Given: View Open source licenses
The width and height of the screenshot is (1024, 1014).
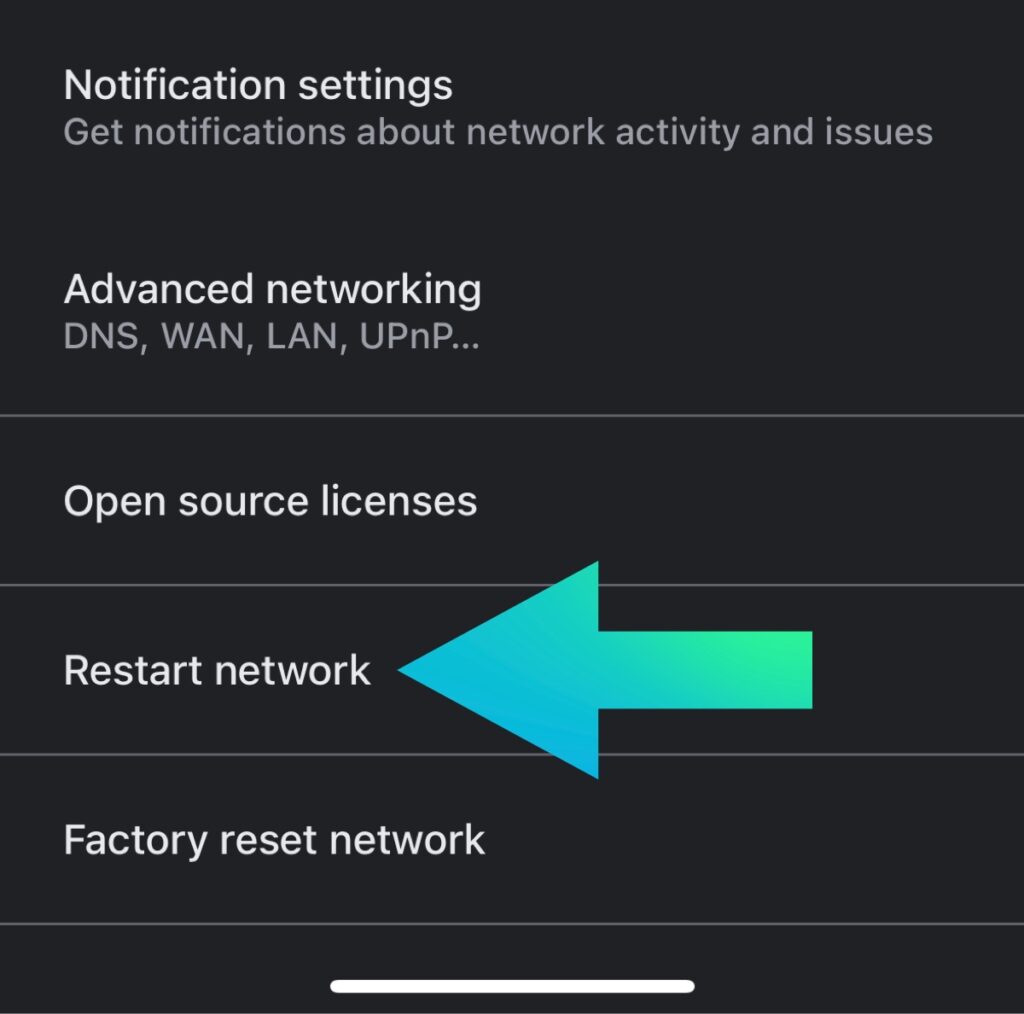Looking at the screenshot, I should [270, 501].
